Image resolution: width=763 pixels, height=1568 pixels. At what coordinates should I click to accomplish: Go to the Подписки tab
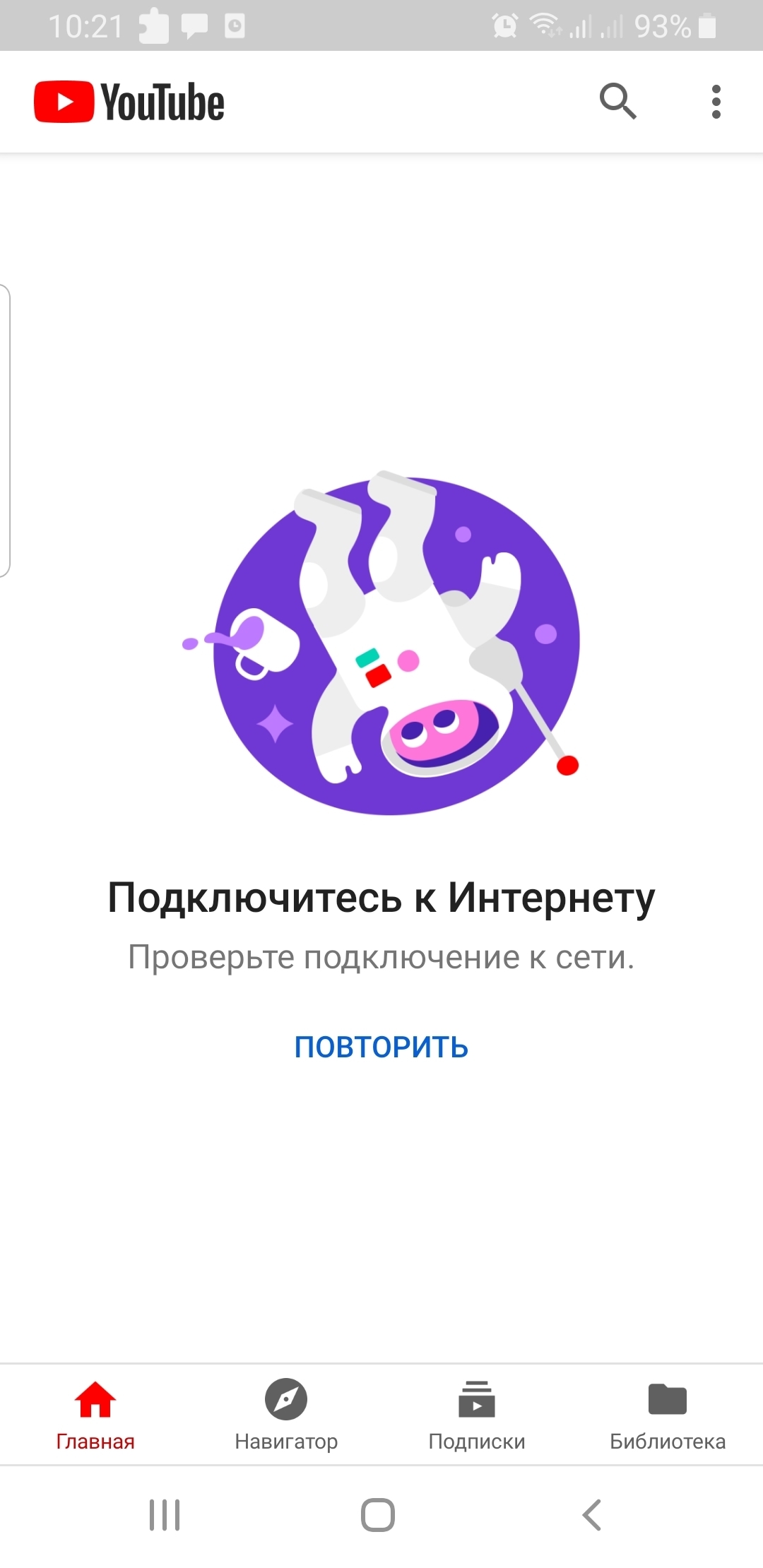coord(477,1414)
